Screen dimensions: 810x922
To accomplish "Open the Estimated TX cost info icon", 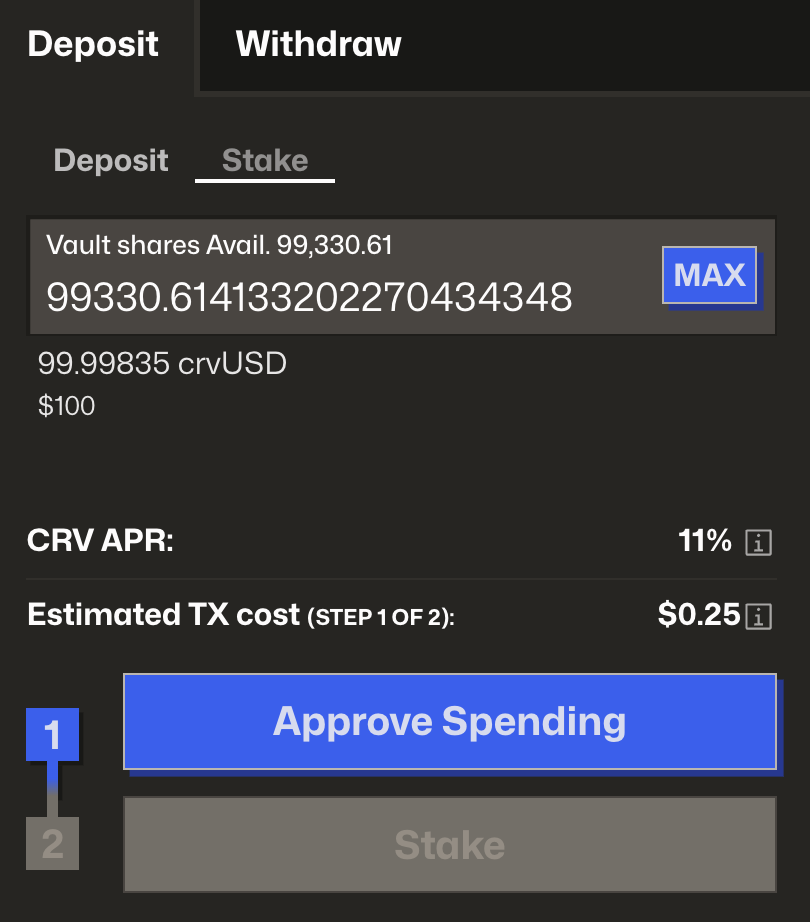I will tap(762, 617).
